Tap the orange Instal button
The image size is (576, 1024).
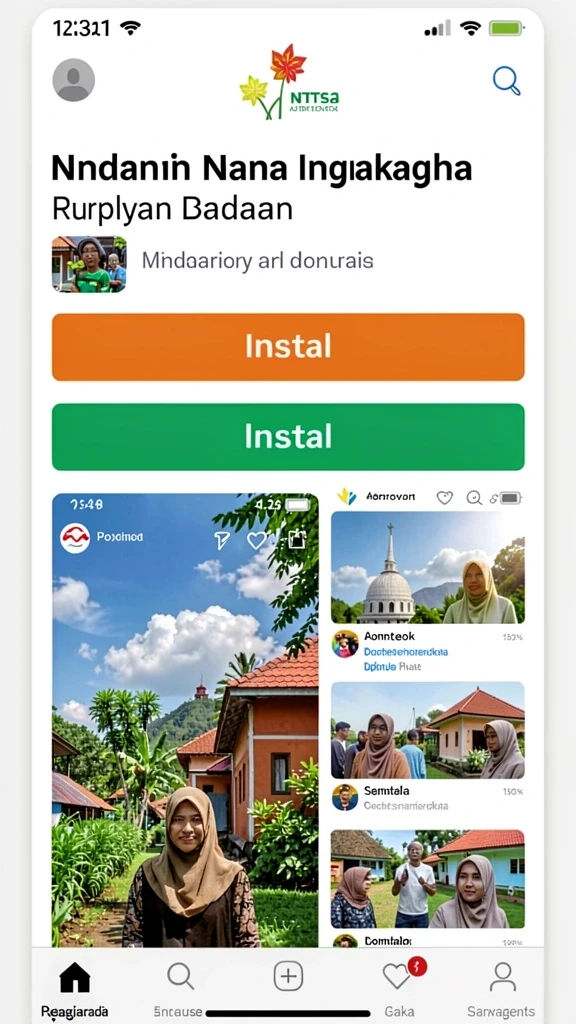click(288, 347)
